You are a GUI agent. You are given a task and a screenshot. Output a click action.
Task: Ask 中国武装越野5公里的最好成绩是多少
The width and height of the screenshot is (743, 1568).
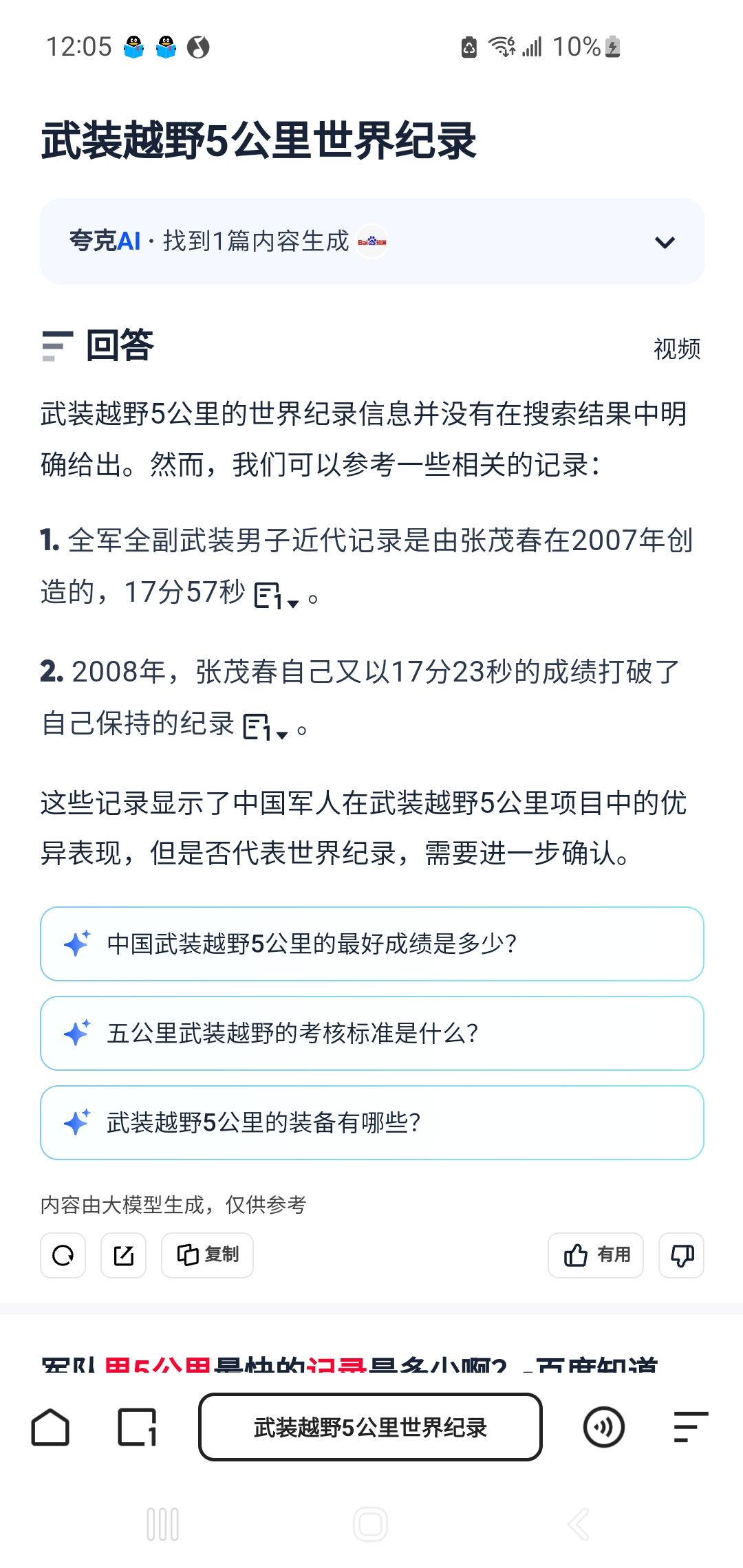pos(372,944)
